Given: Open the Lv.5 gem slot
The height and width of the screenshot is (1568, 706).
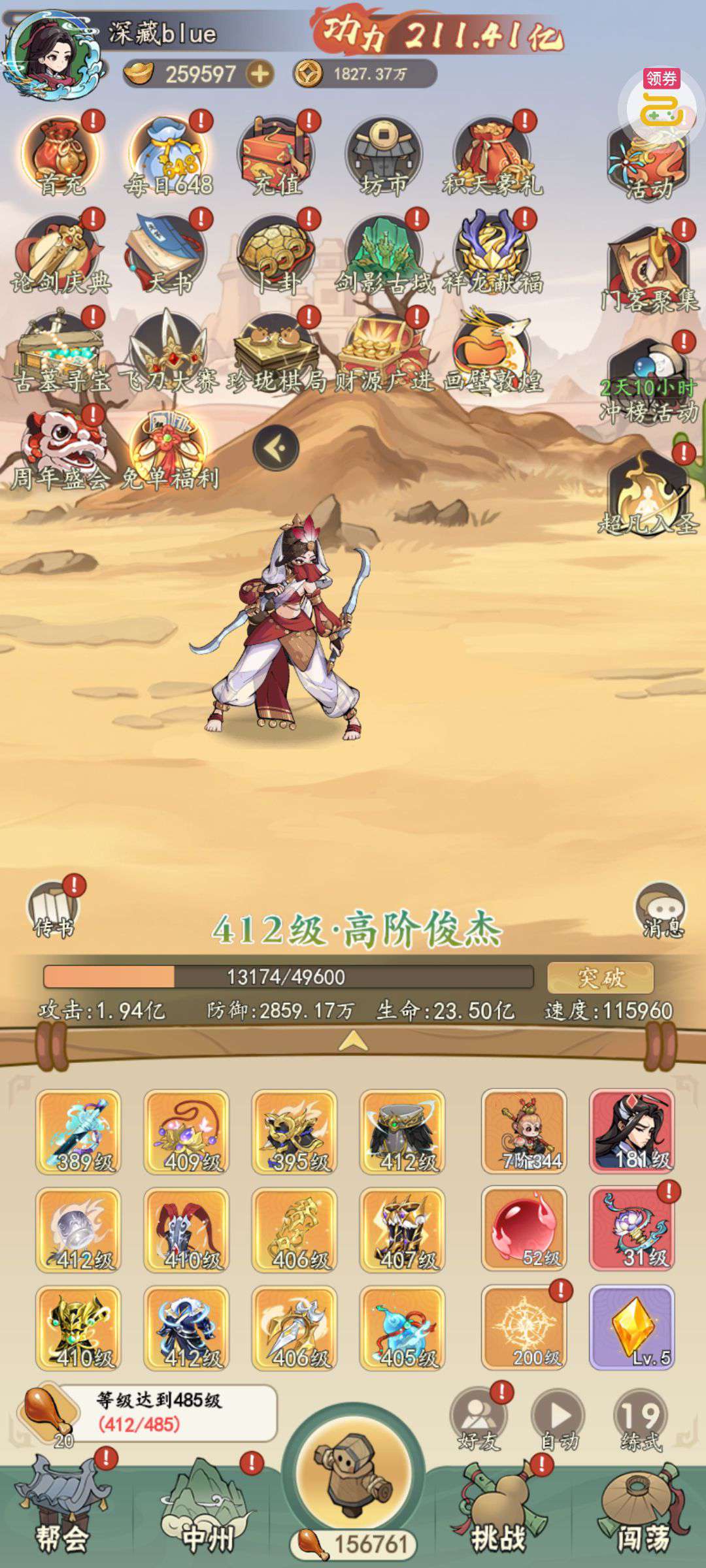Looking at the screenshot, I should (631, 1328).
